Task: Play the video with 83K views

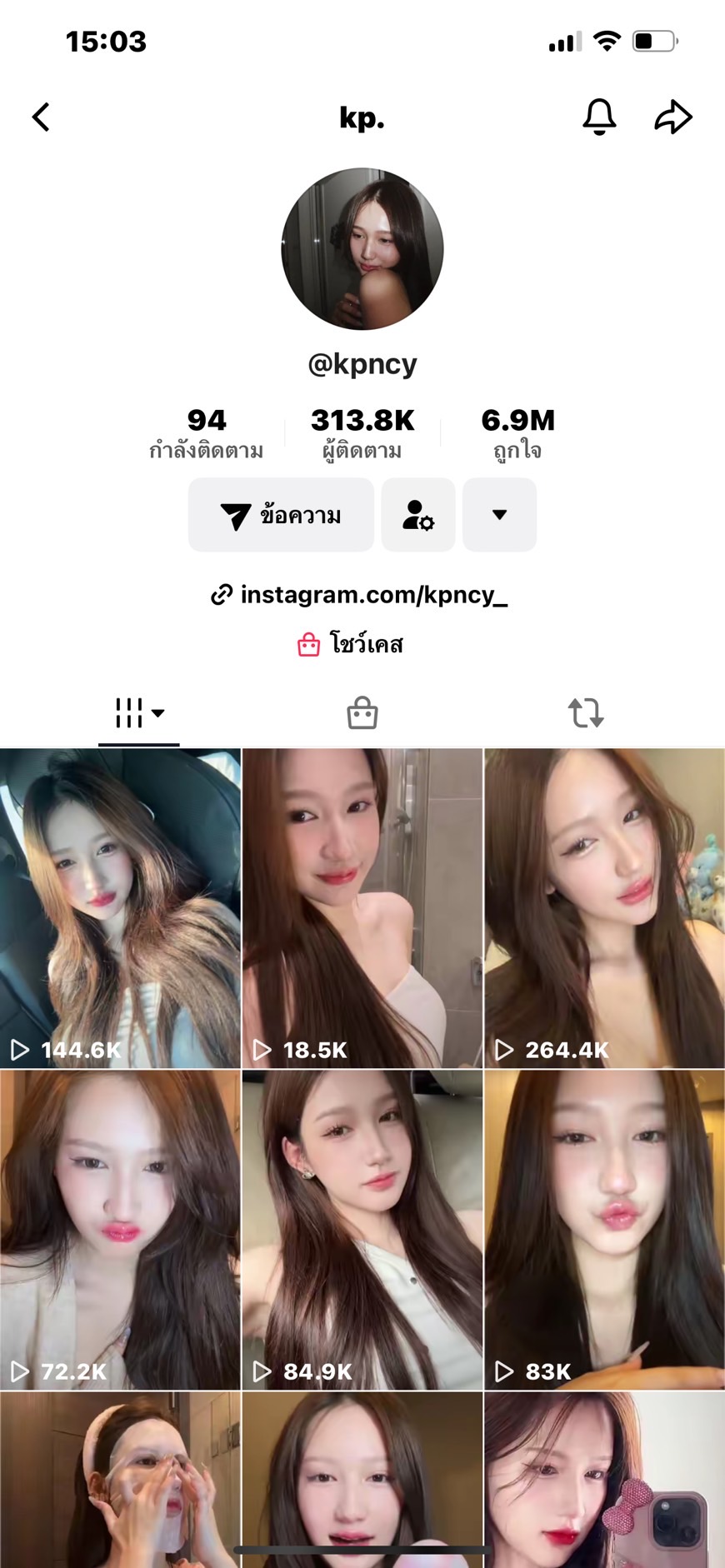Action: click(x=604, y=1230)
